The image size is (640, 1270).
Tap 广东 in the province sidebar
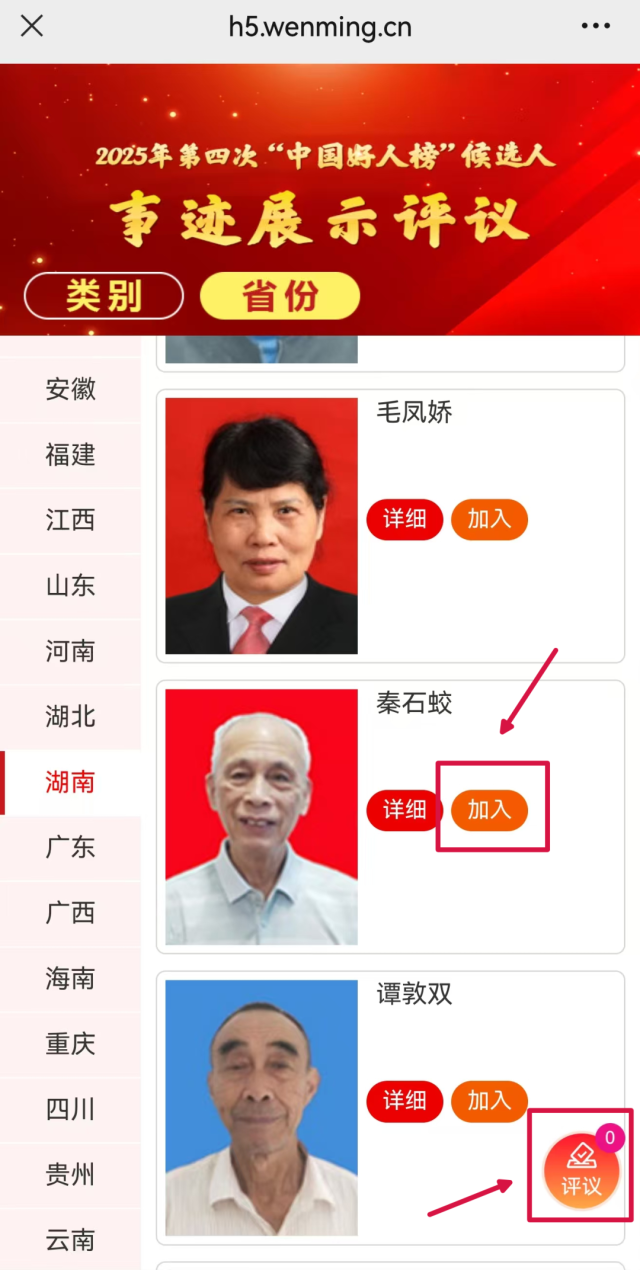(70, 848)
